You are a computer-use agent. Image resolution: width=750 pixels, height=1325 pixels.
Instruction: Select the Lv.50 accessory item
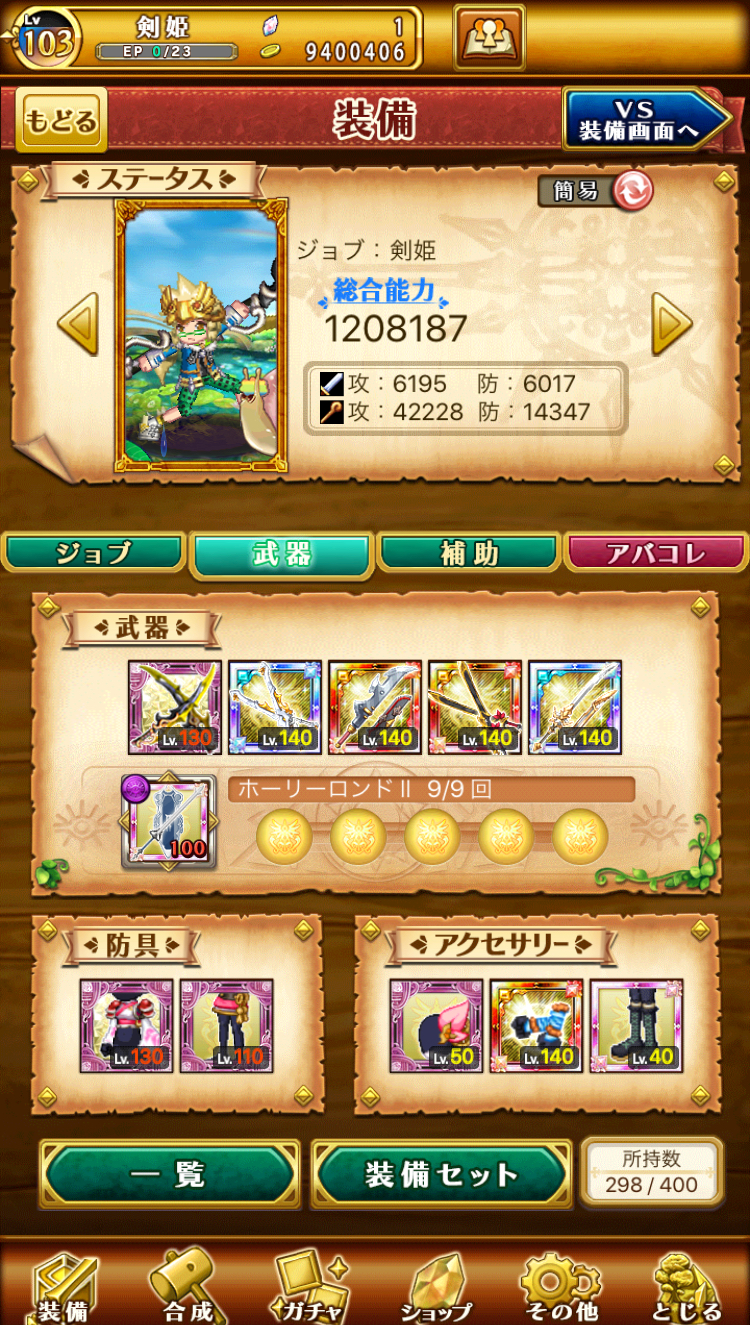pyautogui.click(x=436, y=1026)
